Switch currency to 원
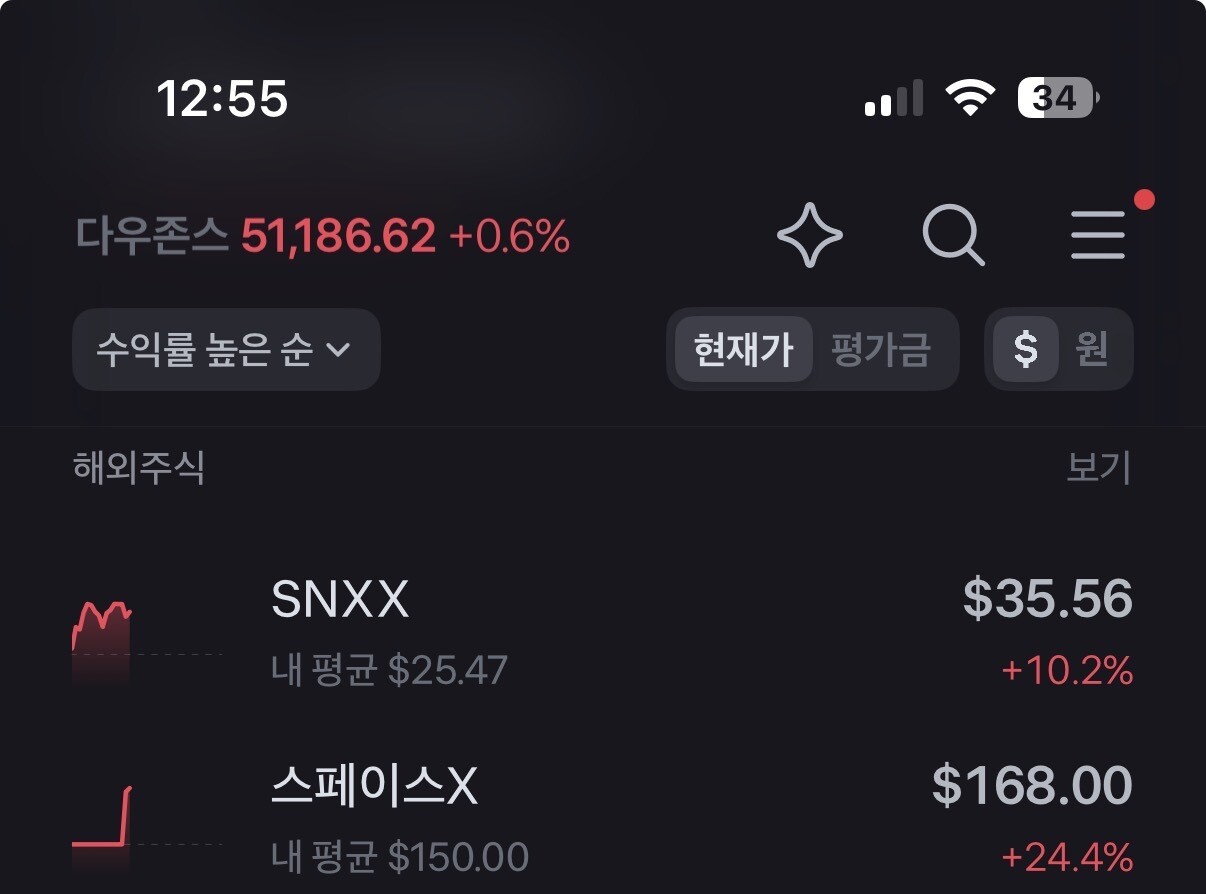 1092,350
